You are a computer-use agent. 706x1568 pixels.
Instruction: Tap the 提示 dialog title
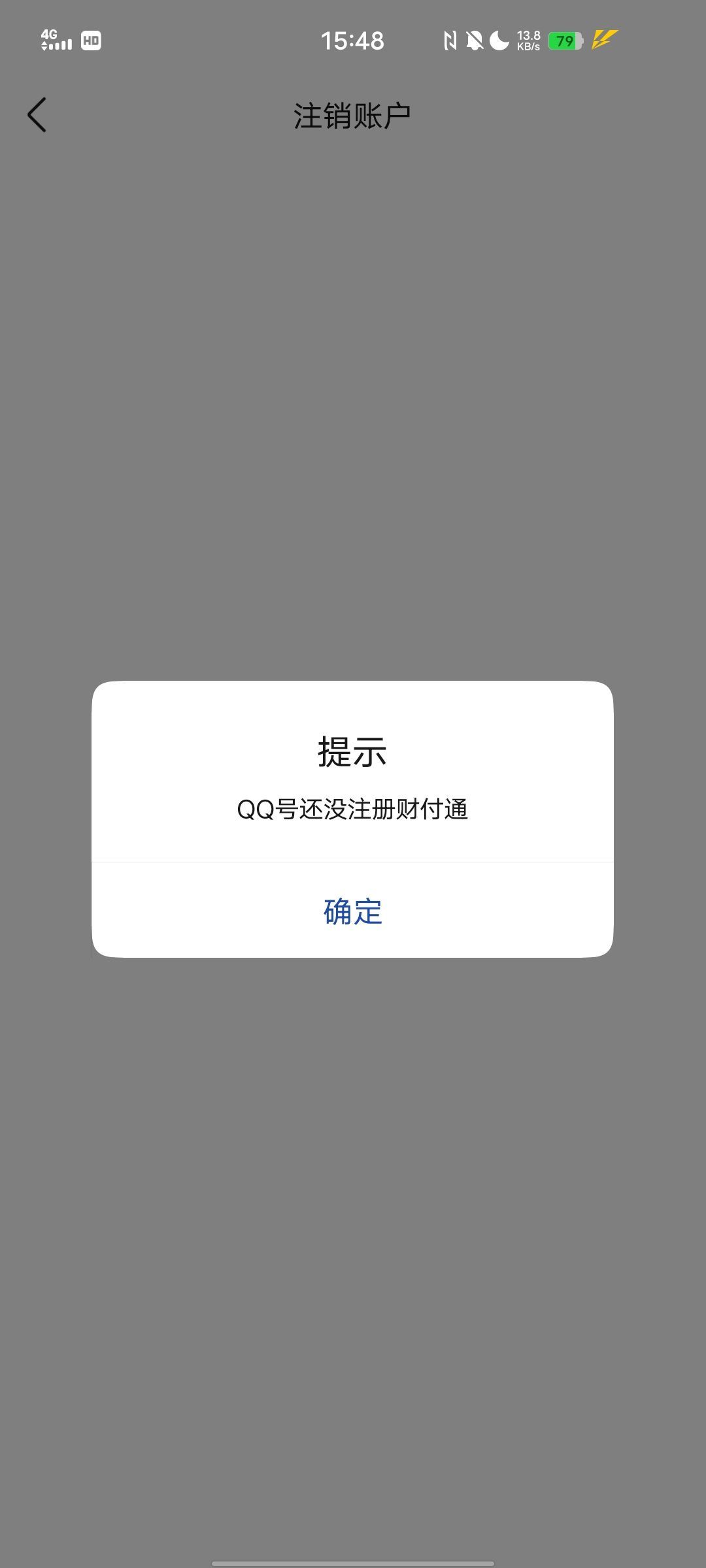pyautogui.click(x=352, y=753)
